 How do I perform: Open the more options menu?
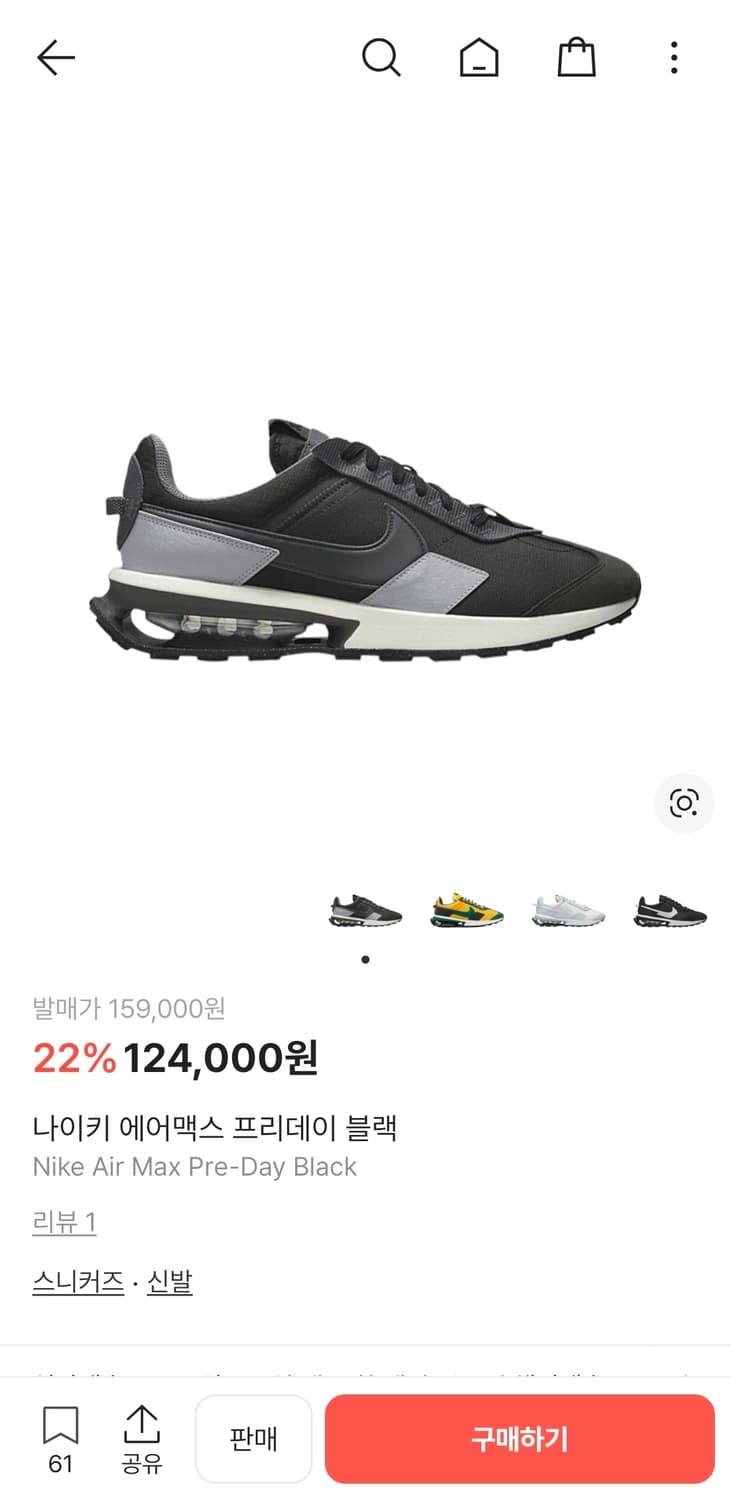(674, 57)
